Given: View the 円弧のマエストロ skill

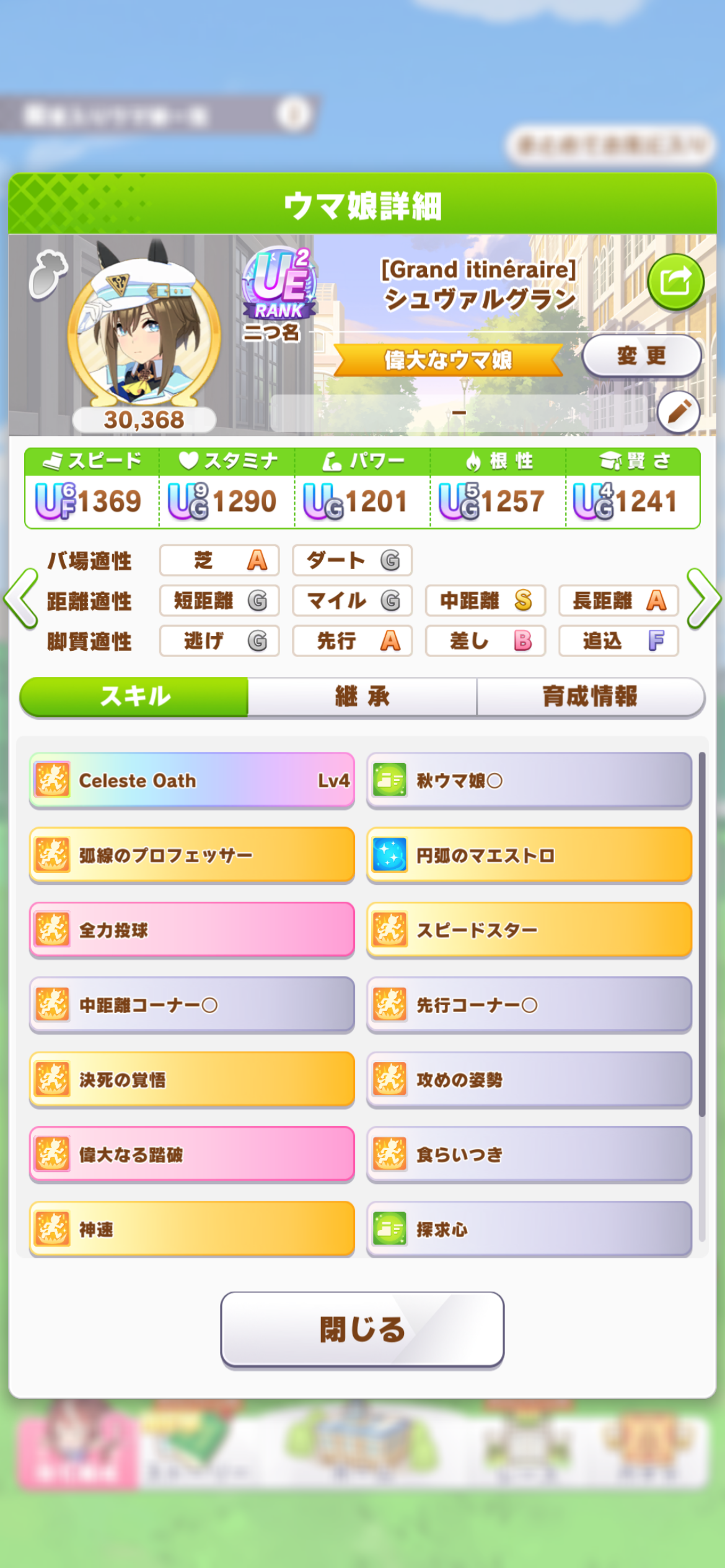Looking at the screenshot, I should [529, 855].
